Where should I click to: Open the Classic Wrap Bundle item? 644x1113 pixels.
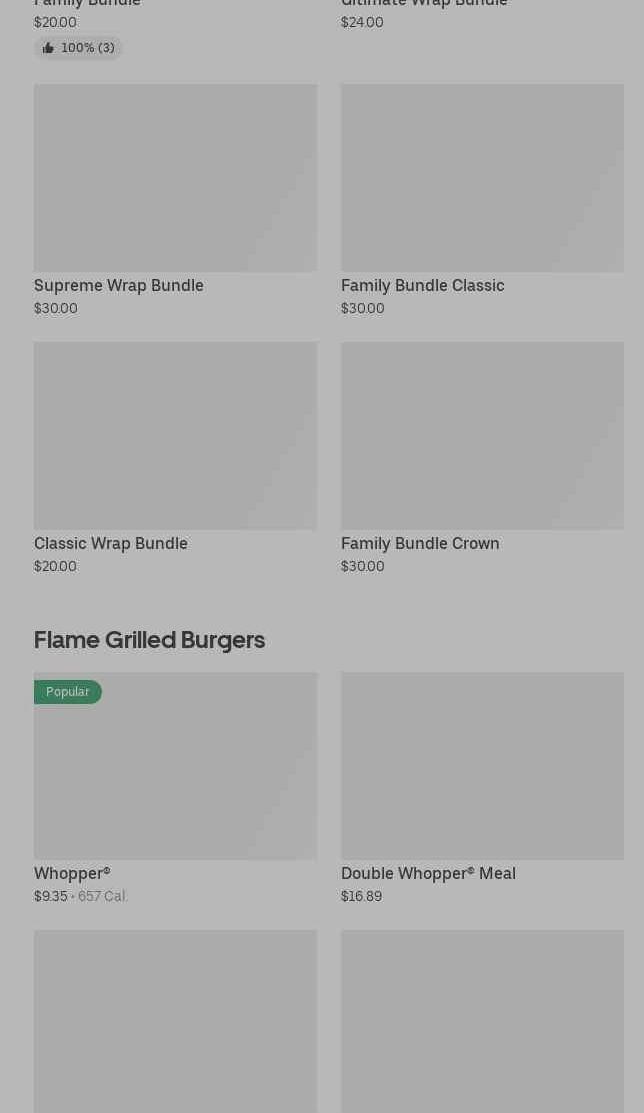pos(175,459)
